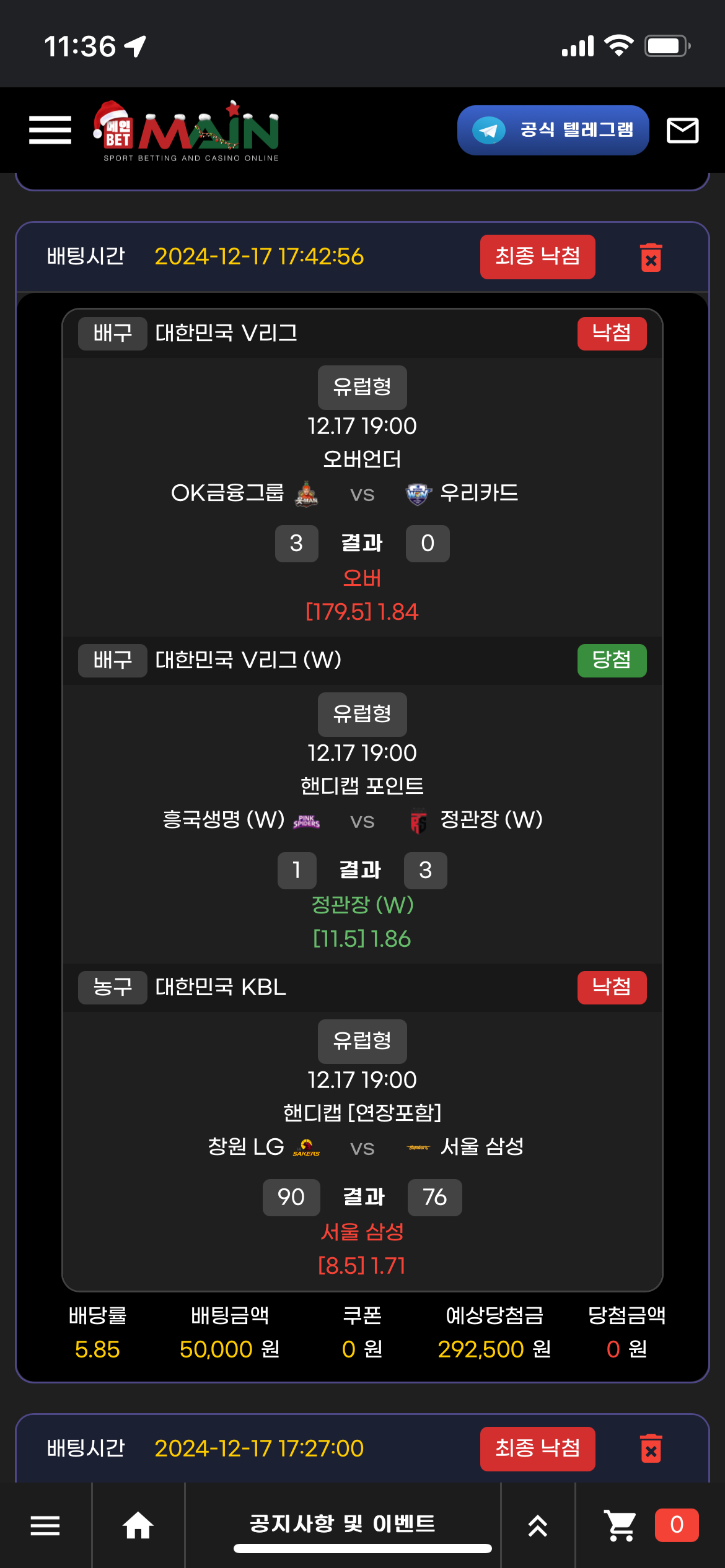Open the betting cart

(x=620, y=1525)
